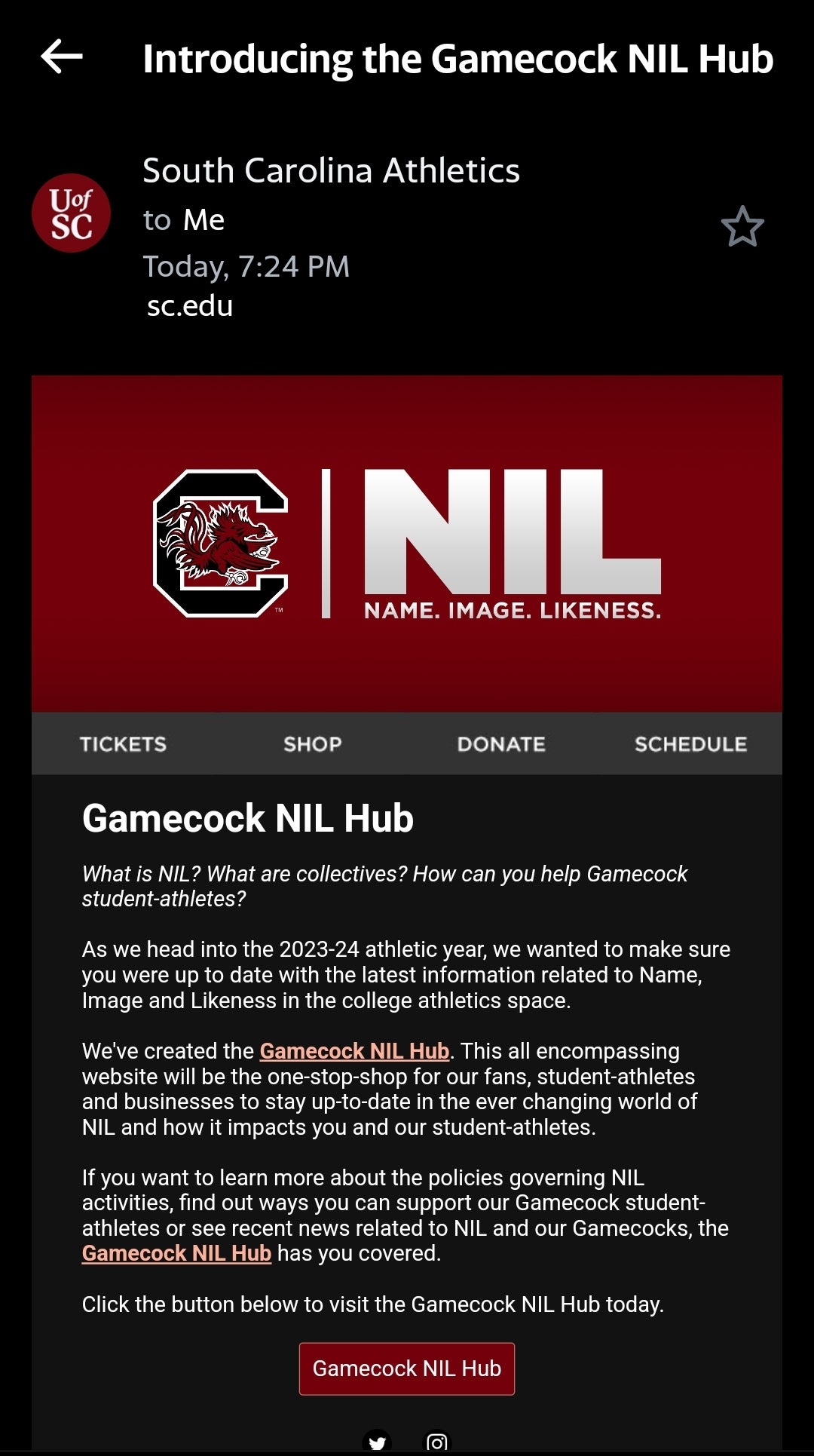Select the DONATE navigation item

pos(500,743)
